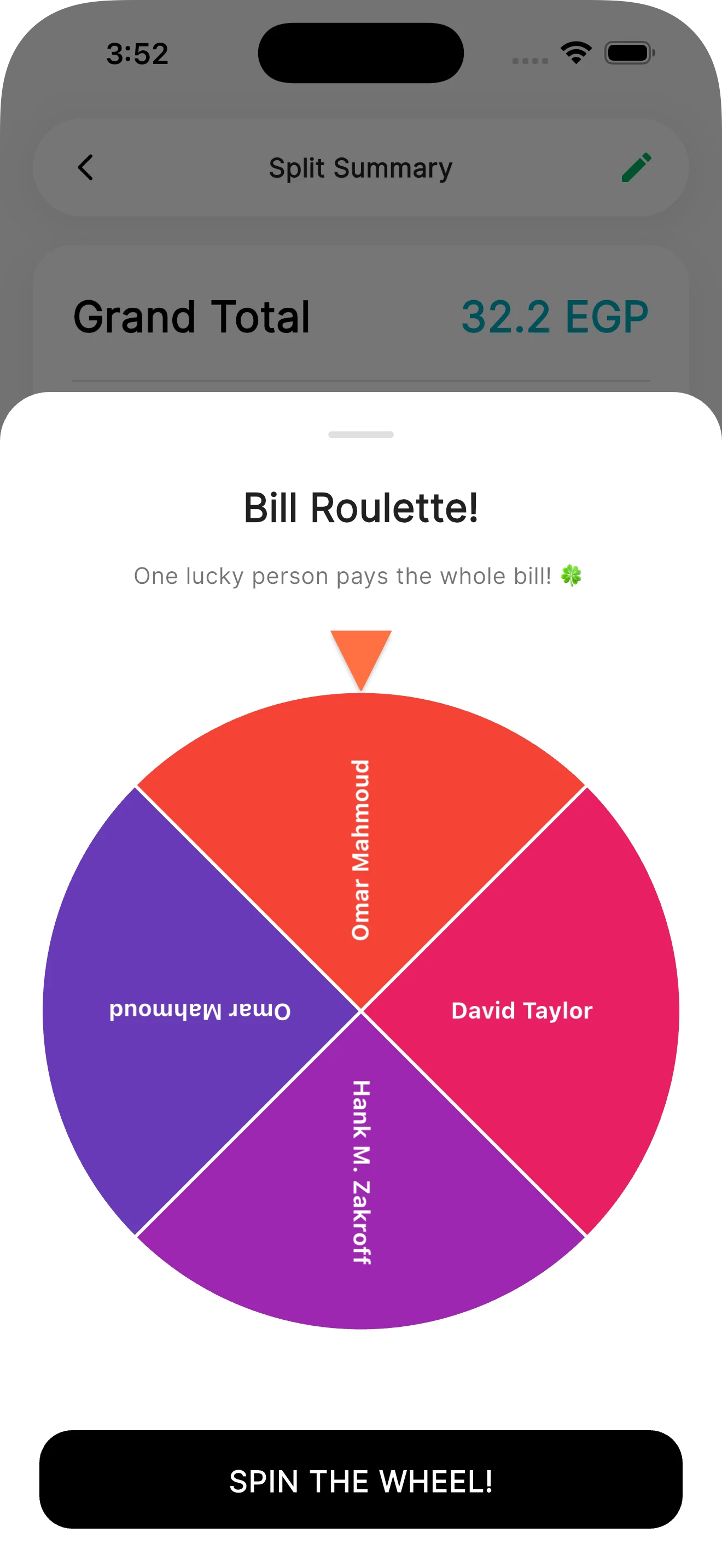Edit the split with the pencil icon
The image size is (722, 1568).
[636, 167]
